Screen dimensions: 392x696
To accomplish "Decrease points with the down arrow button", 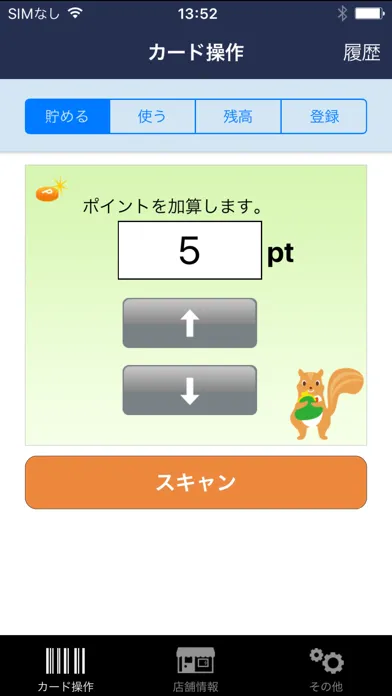I will coord(190,390).
